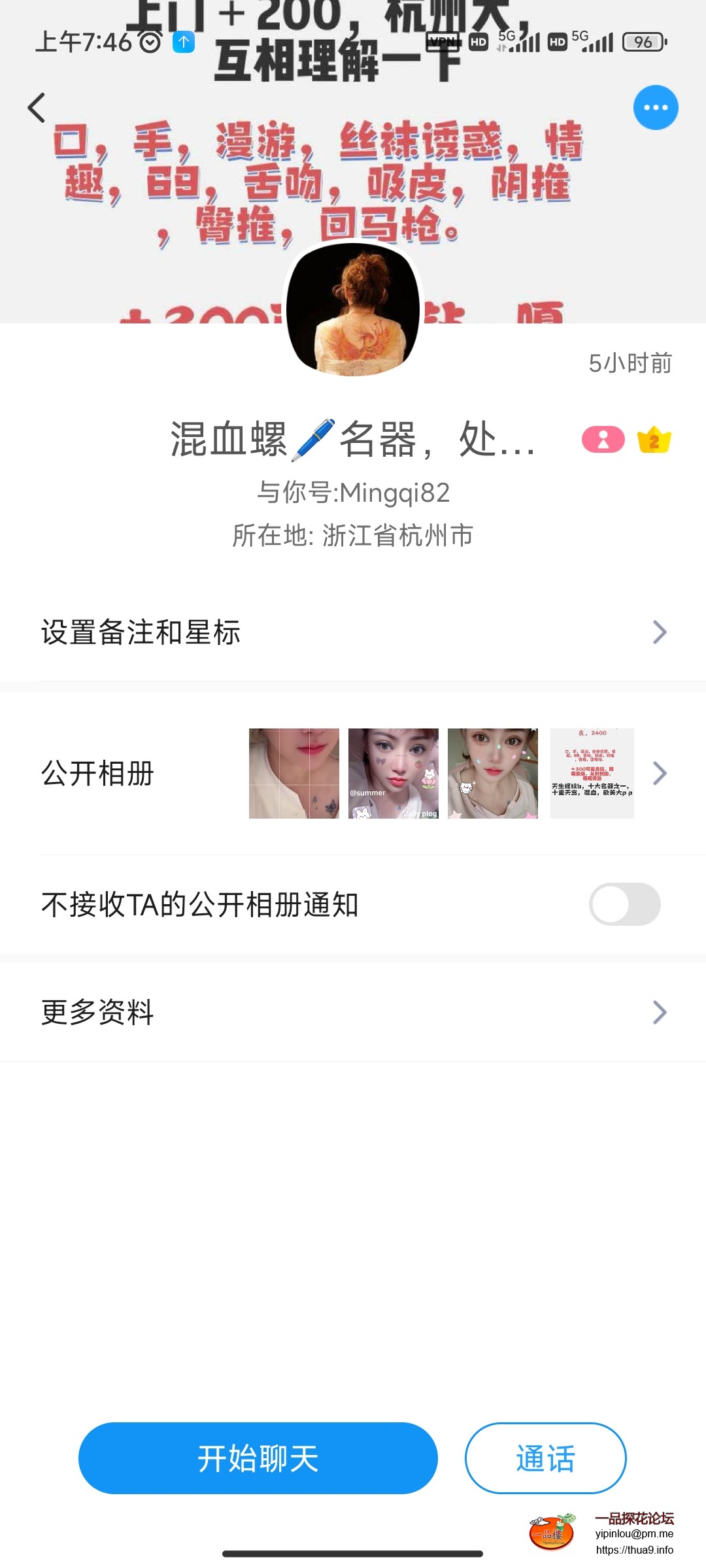Tap the upload arrow in the status bar
706x1568 pixels.
point(184,42)
